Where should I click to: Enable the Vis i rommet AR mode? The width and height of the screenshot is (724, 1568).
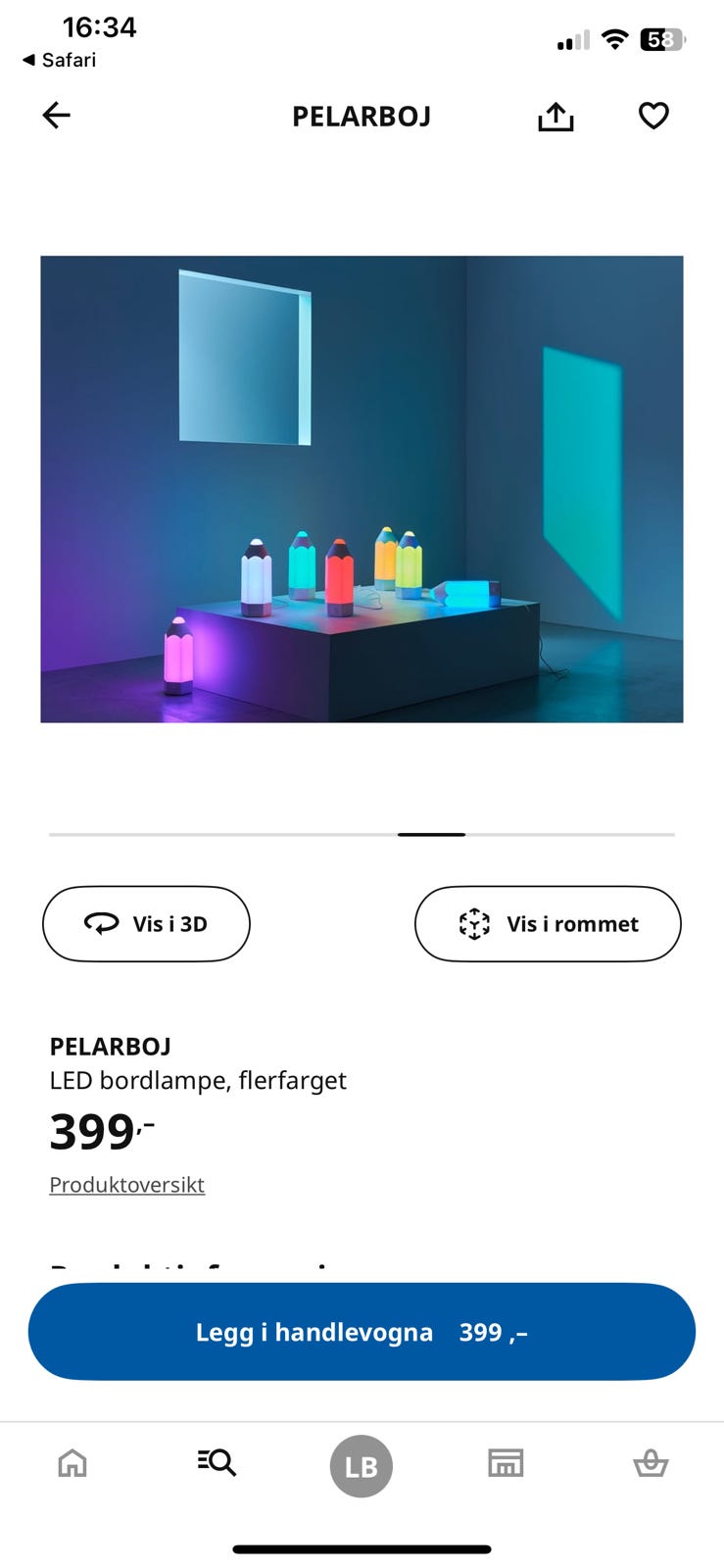click(547, 923)
